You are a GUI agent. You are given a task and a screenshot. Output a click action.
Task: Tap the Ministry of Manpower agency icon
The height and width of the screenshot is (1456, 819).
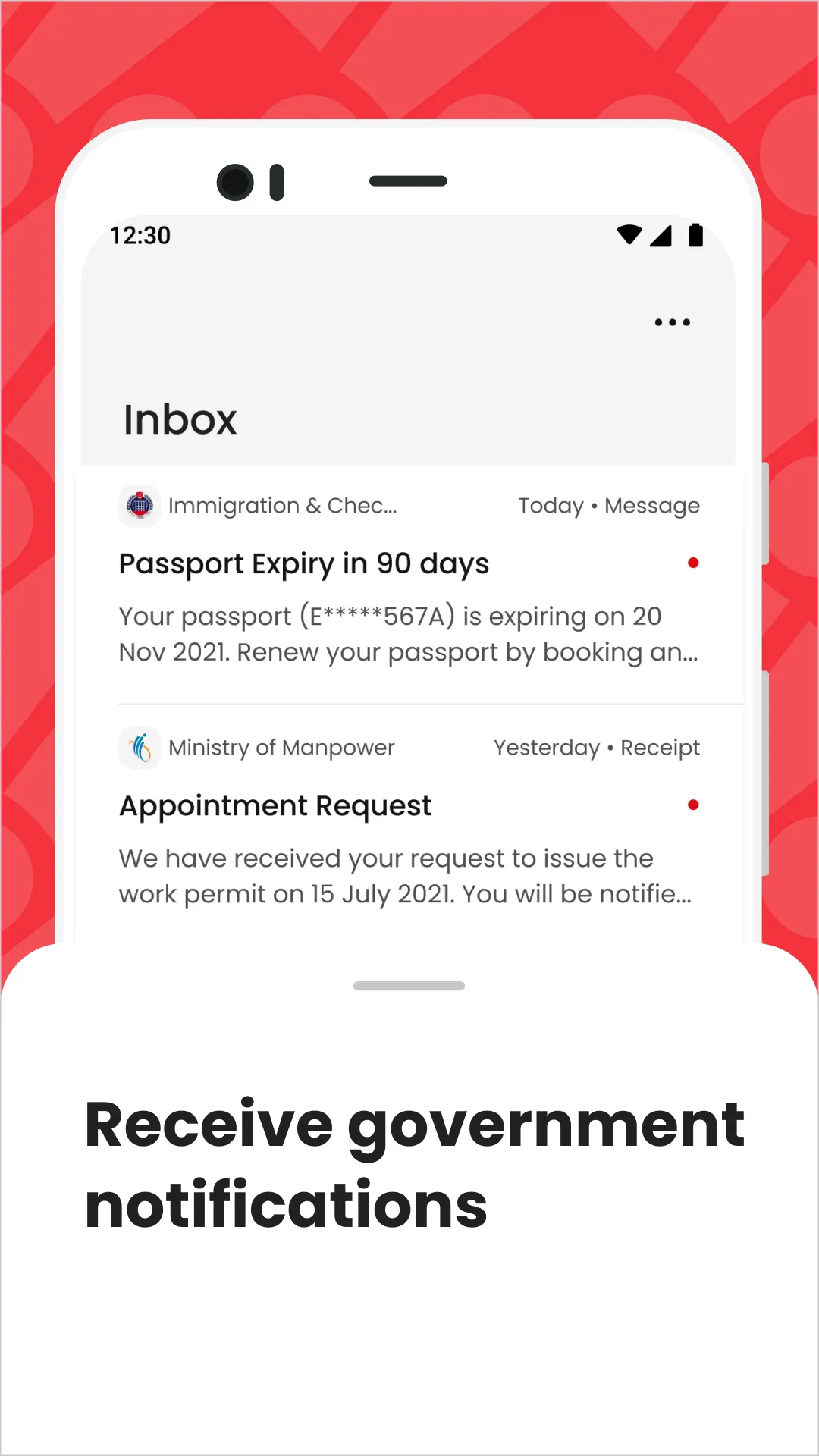pyautogui.click(x=140, y=747)
